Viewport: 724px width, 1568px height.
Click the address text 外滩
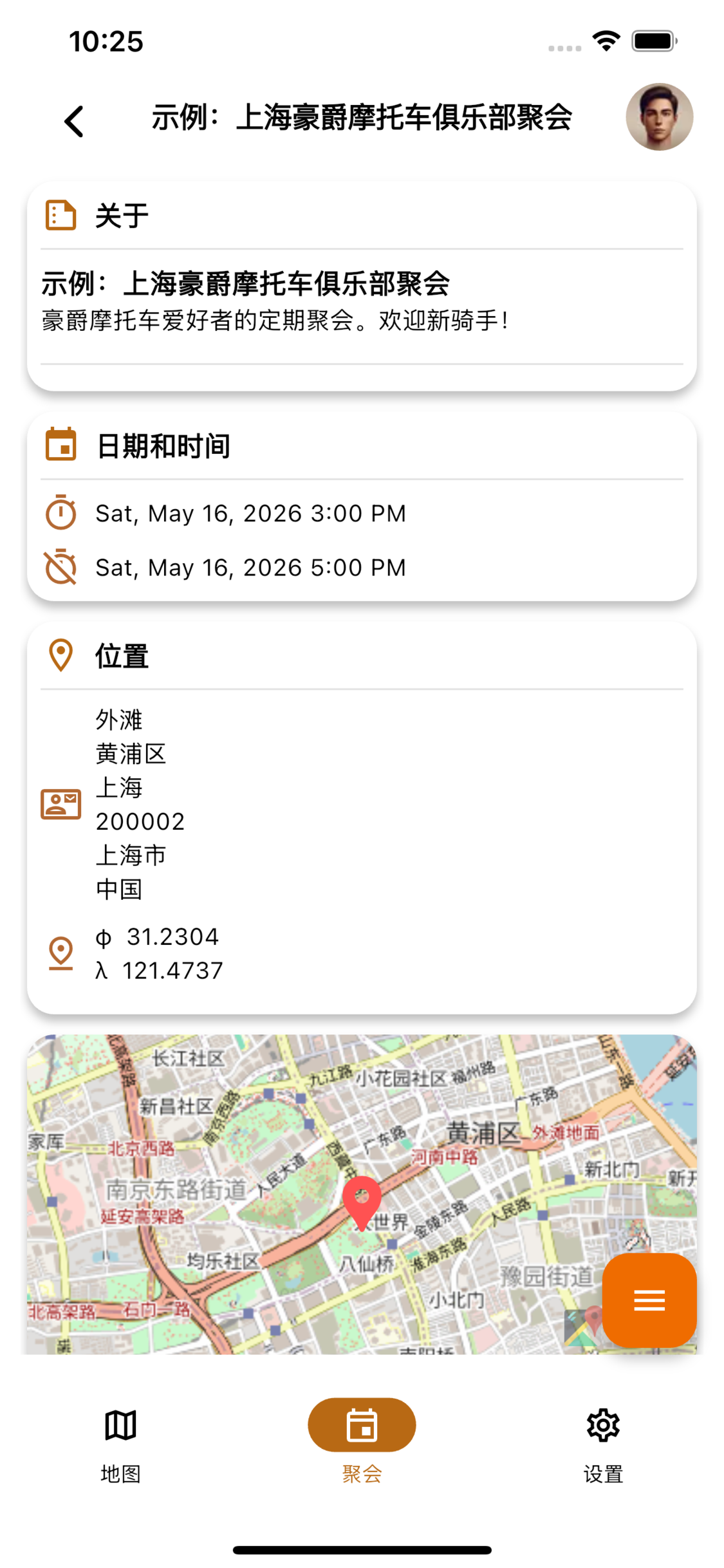coord(119,720)
